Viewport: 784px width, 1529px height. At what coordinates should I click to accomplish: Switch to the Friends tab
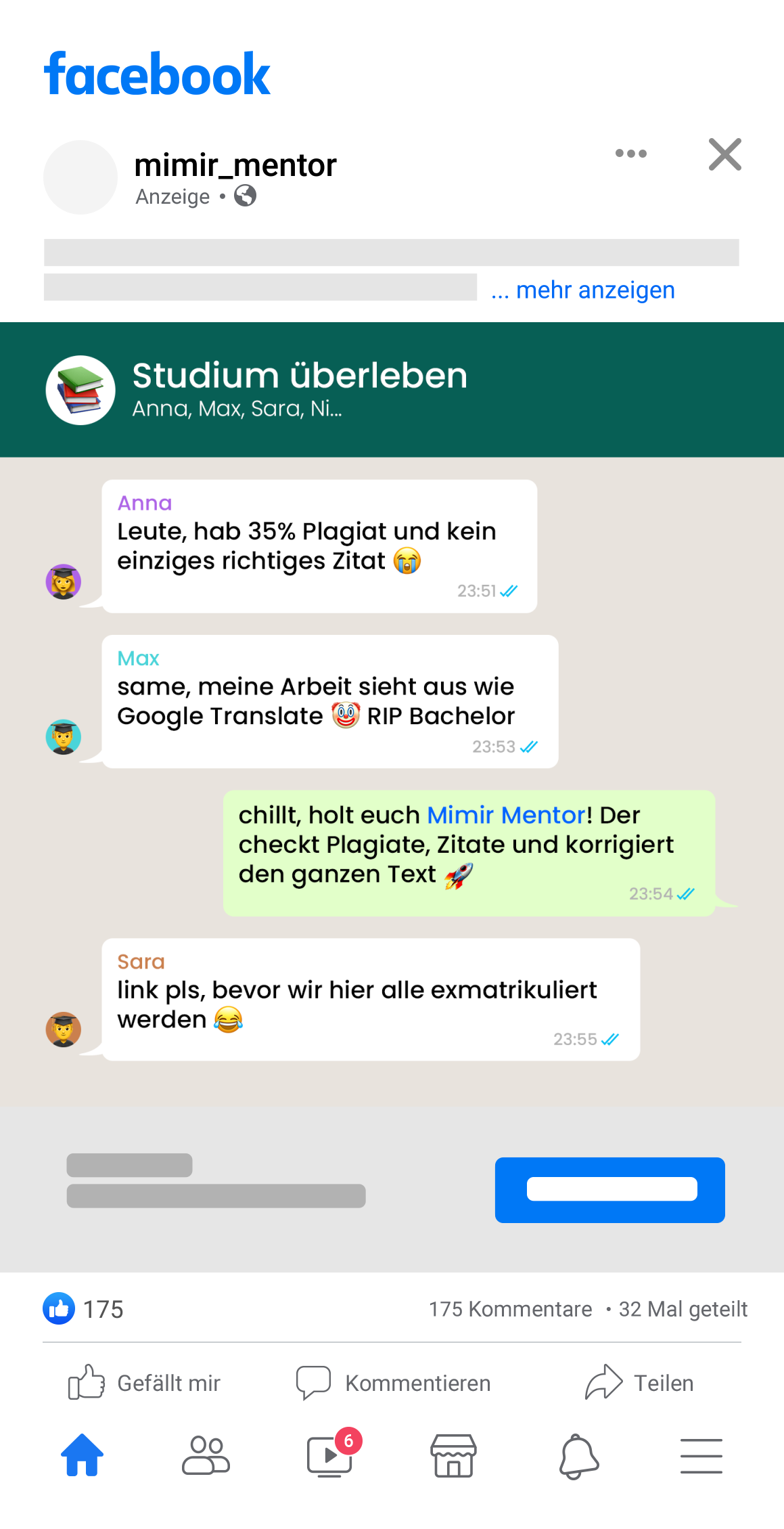[206, 1455]
